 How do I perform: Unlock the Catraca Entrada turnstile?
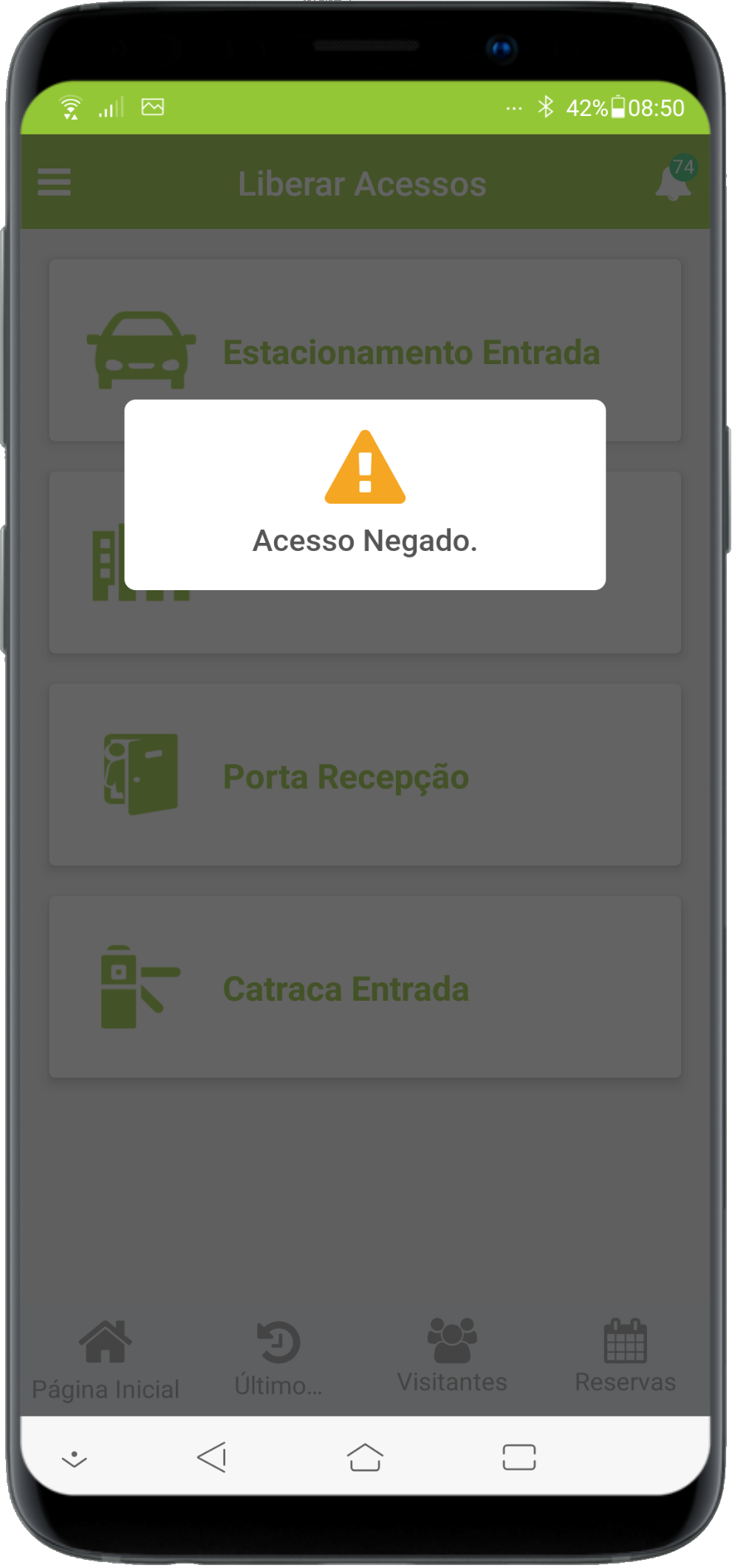click(x=365, y=988)
